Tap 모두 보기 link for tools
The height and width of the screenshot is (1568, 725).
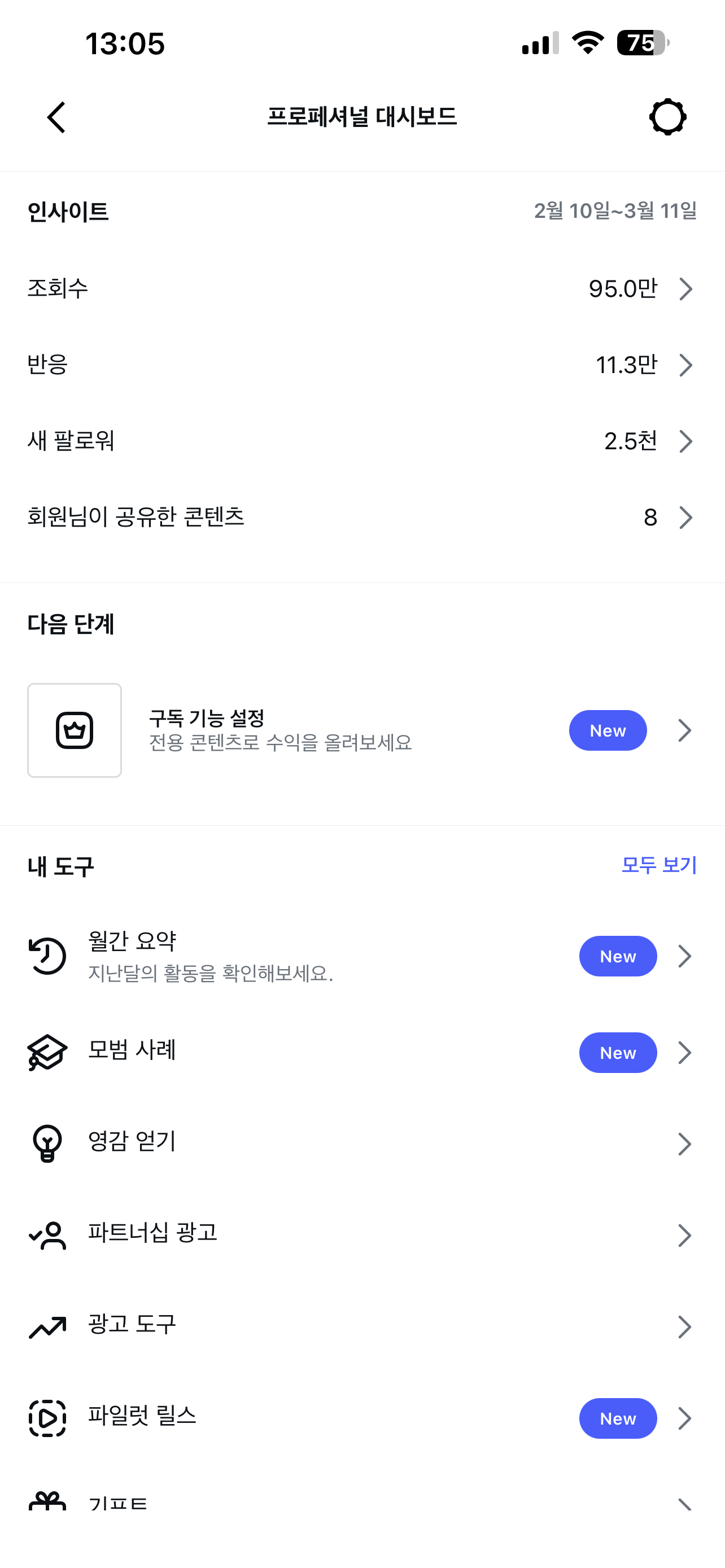click(658, 865)
